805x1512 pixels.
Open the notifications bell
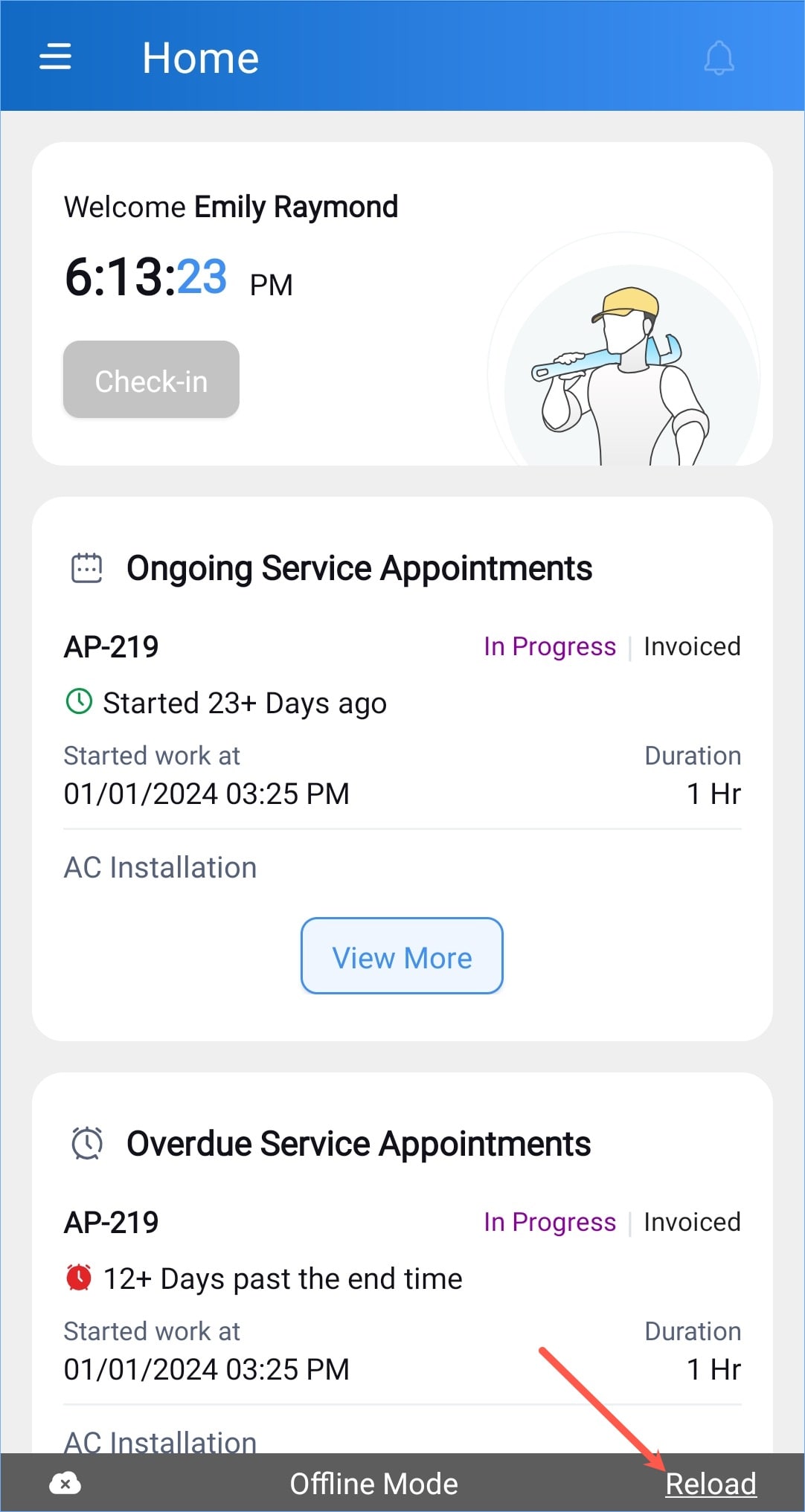pos(719,58)
